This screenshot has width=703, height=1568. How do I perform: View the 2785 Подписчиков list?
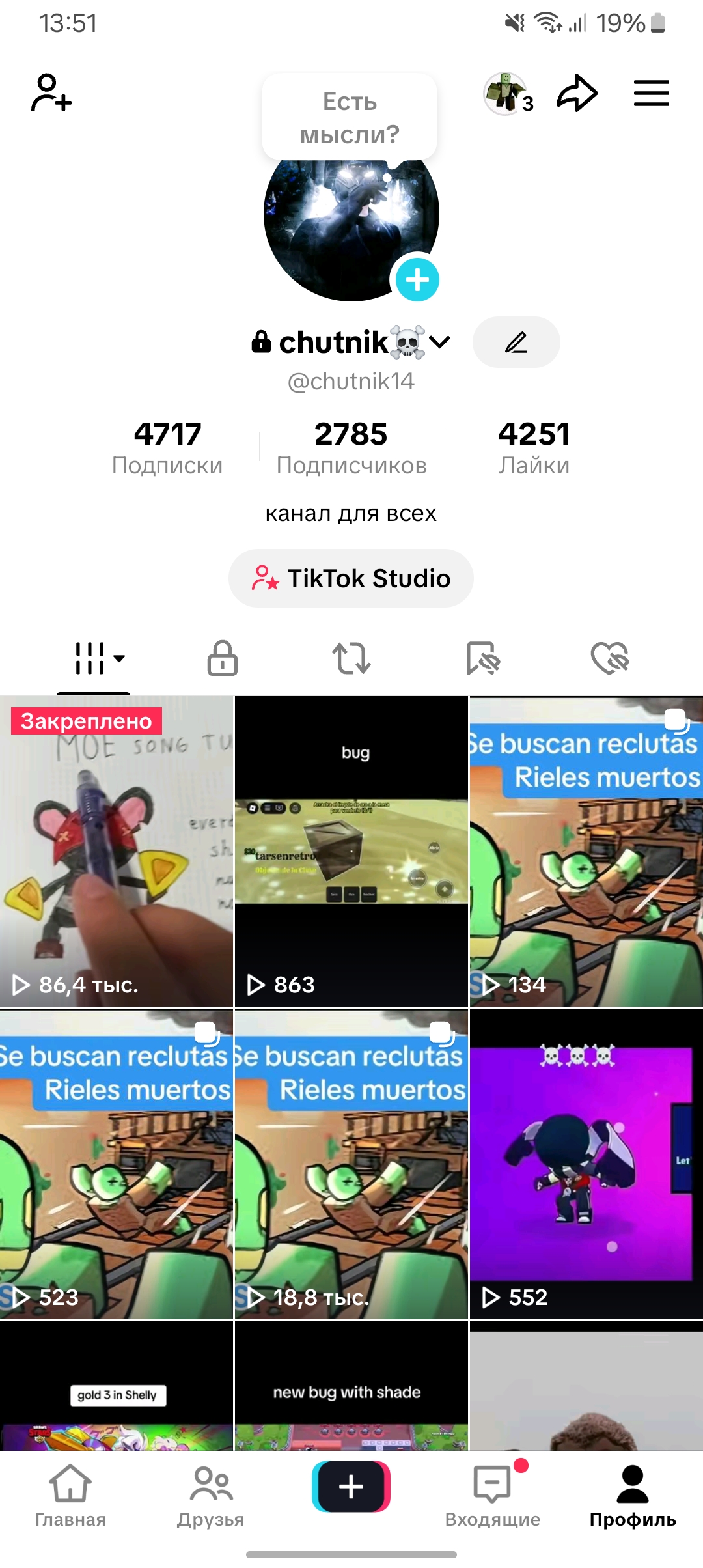351,445
